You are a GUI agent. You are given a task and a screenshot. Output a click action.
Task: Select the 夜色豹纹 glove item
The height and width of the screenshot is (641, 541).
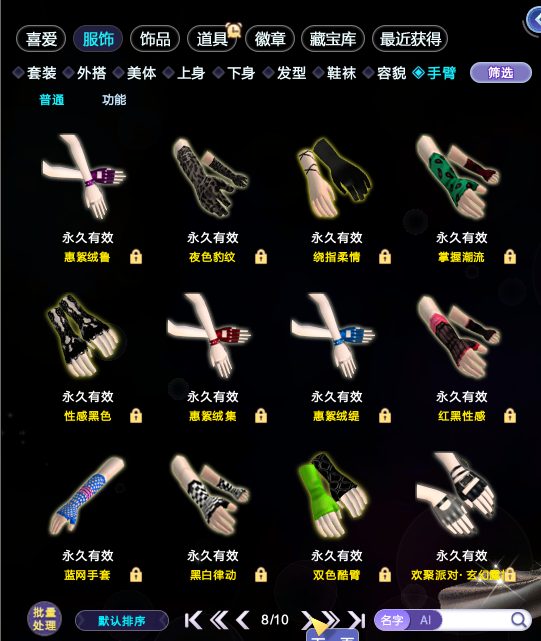point(212,199)
